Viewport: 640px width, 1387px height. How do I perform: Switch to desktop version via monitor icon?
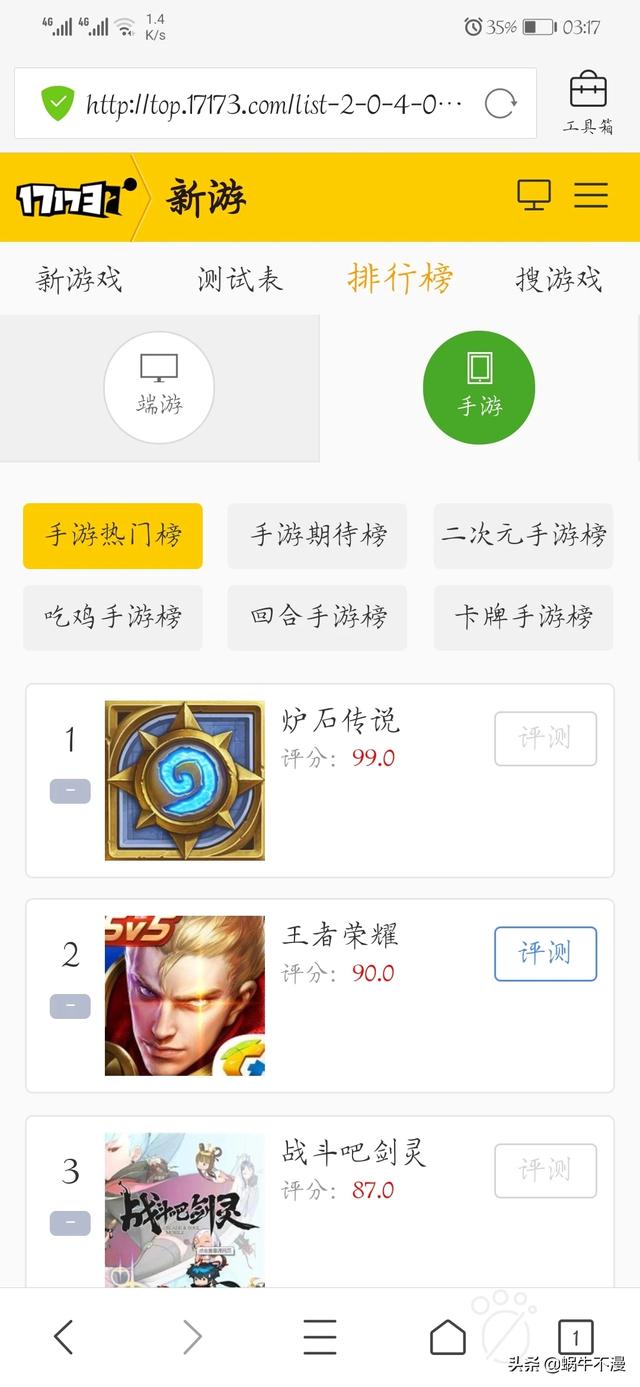(534, 195)
